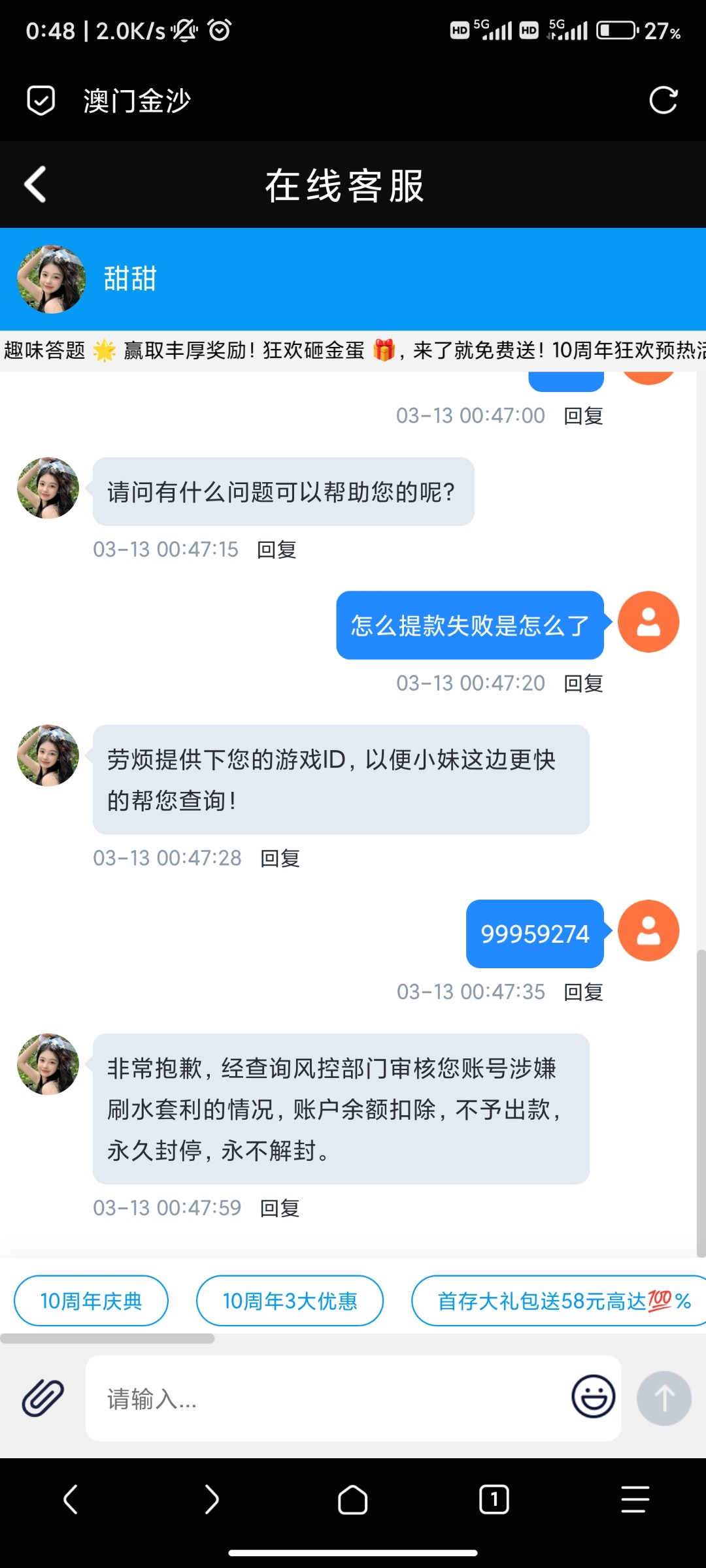The height and width of the screenshot is (1568, 706).
Task: Reply to the 99959274 message
Action: pos(583,992)
